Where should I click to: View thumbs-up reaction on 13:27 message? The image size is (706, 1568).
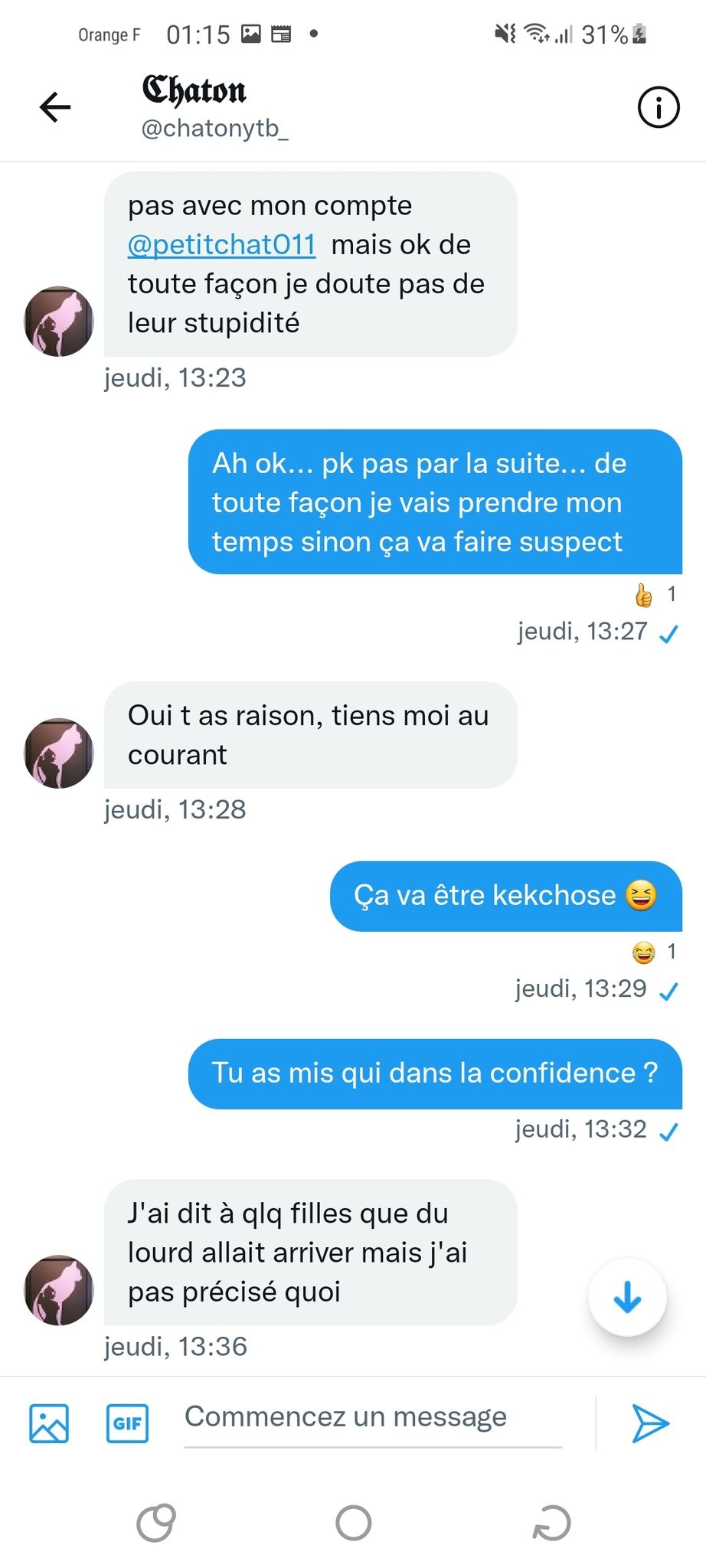point(653,594)
